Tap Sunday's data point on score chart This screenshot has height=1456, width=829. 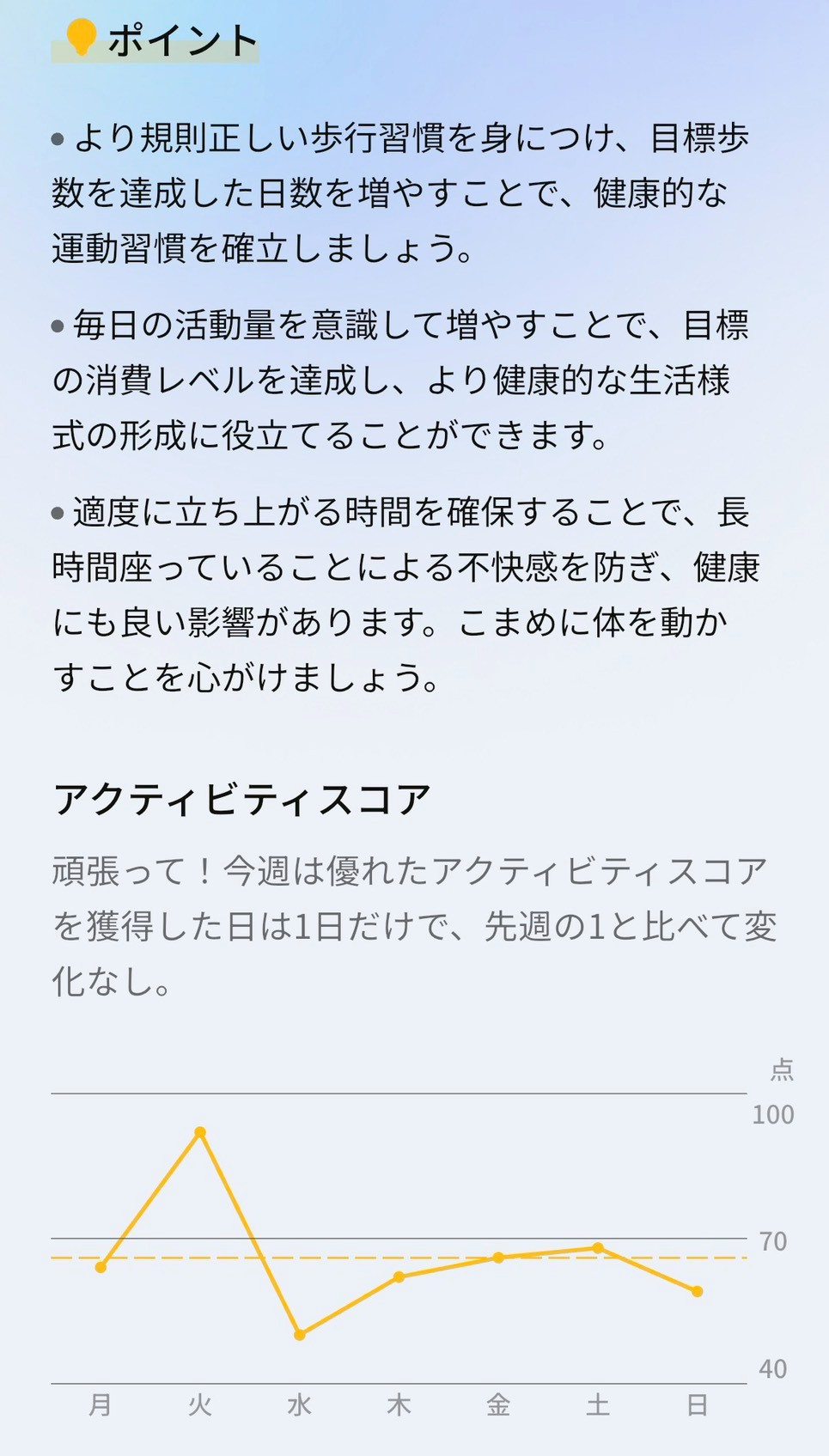point(698,1291)
